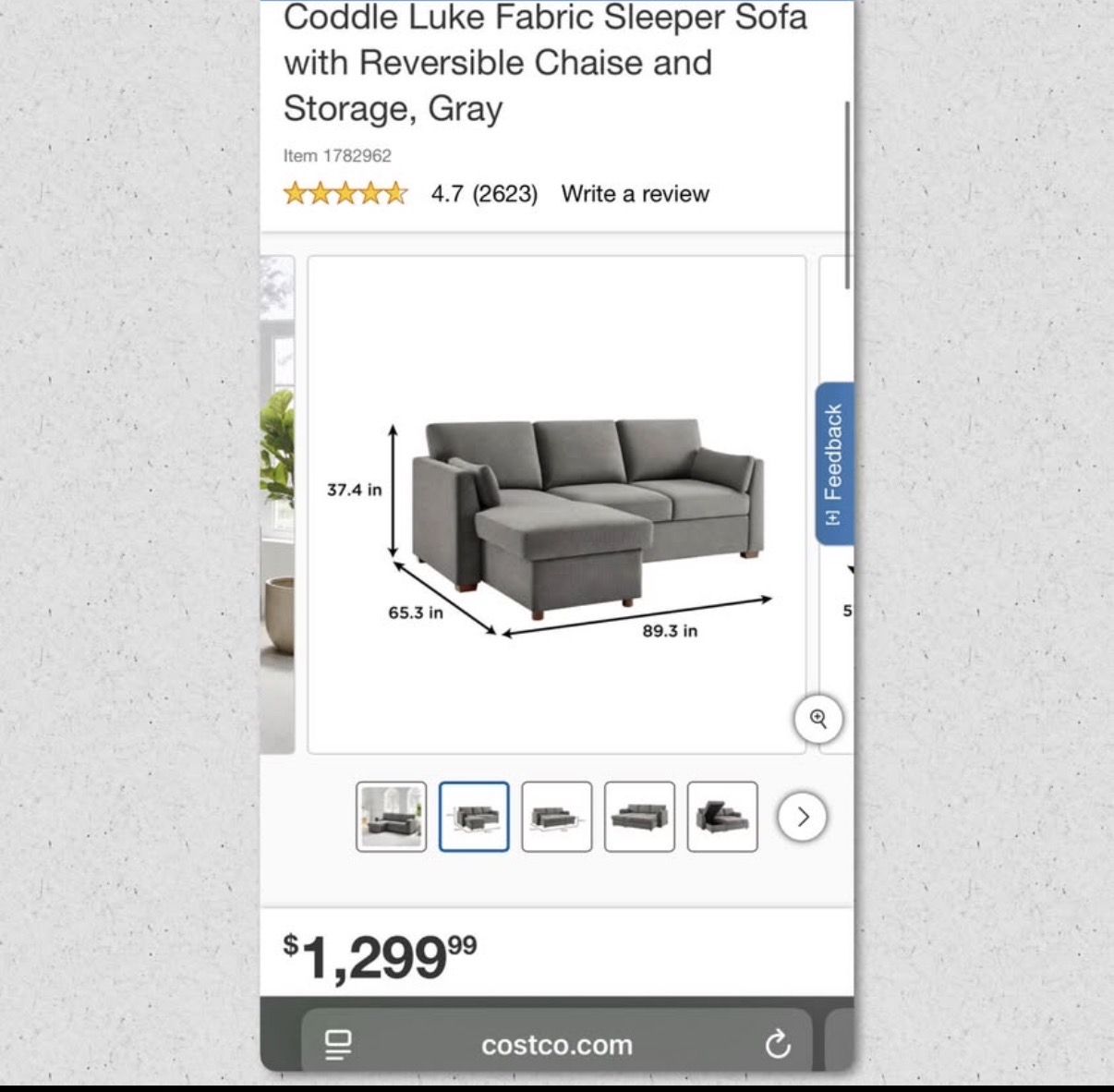Open the blue Feedback side tab
Image resolution: width=1114 pixels, height=1092 pixels.
pos(834,464)
